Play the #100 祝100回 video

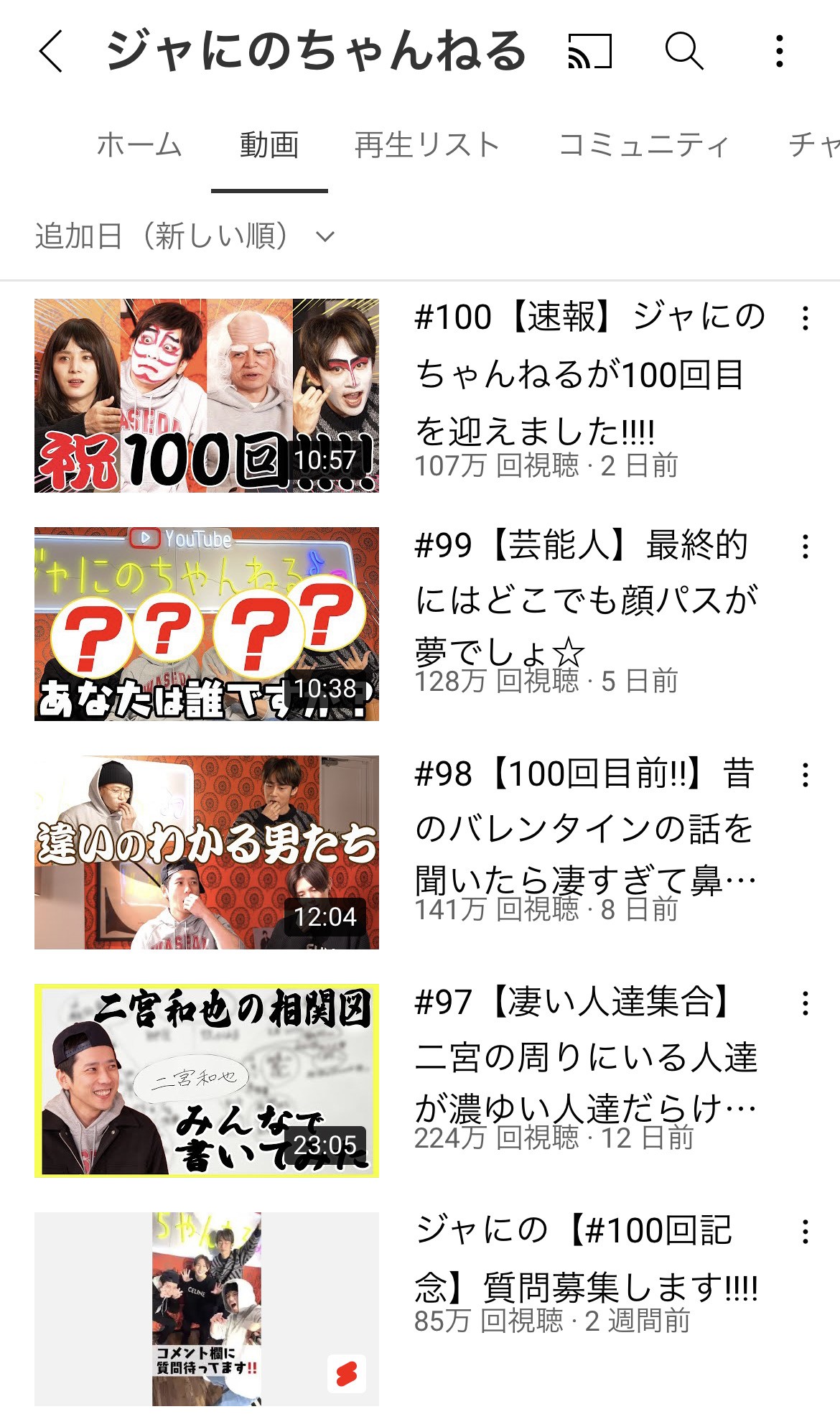(x=207, y=396)
